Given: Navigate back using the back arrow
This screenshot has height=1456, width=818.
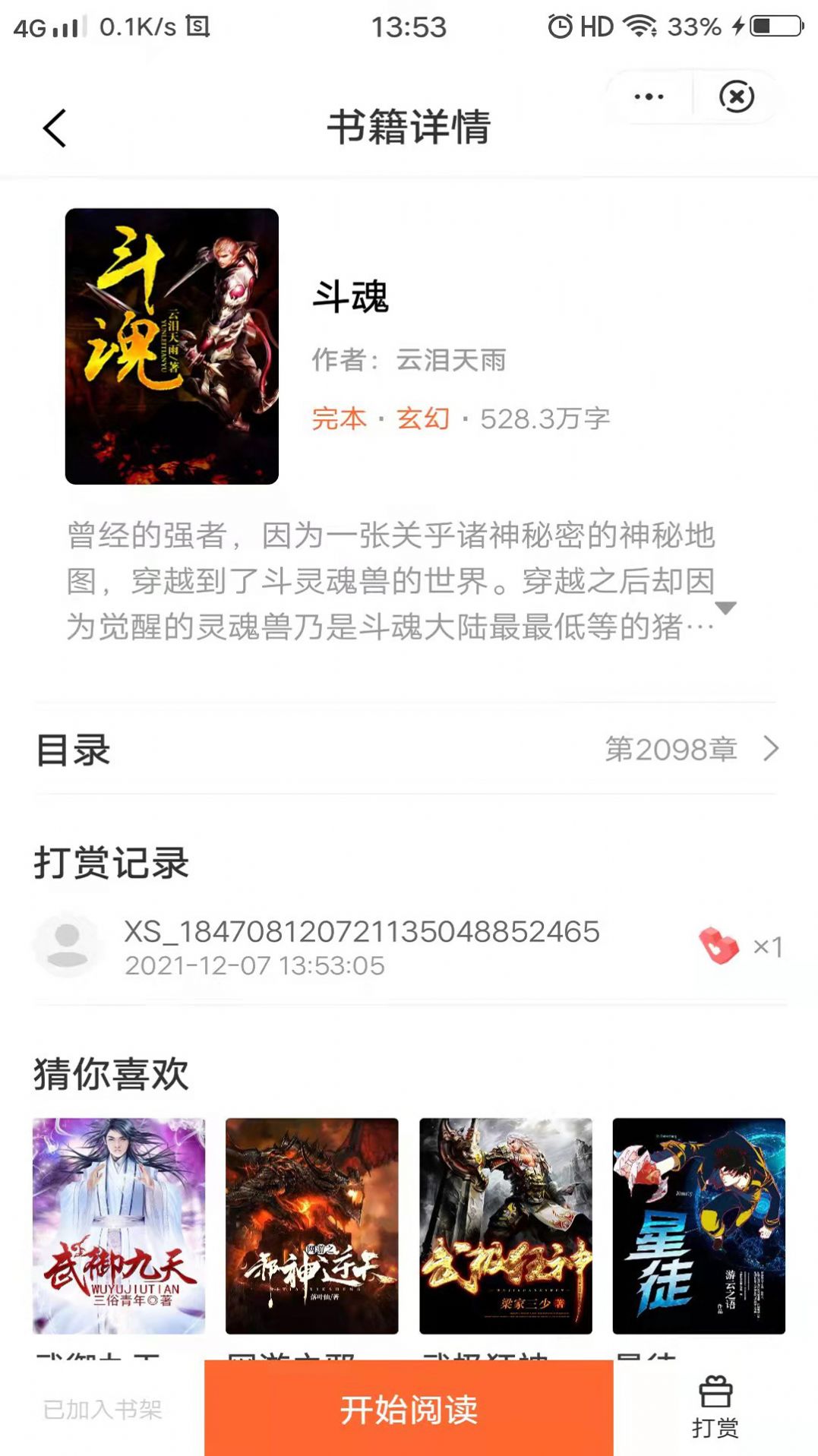Looking at the screenshot, I should click(52, 128).
